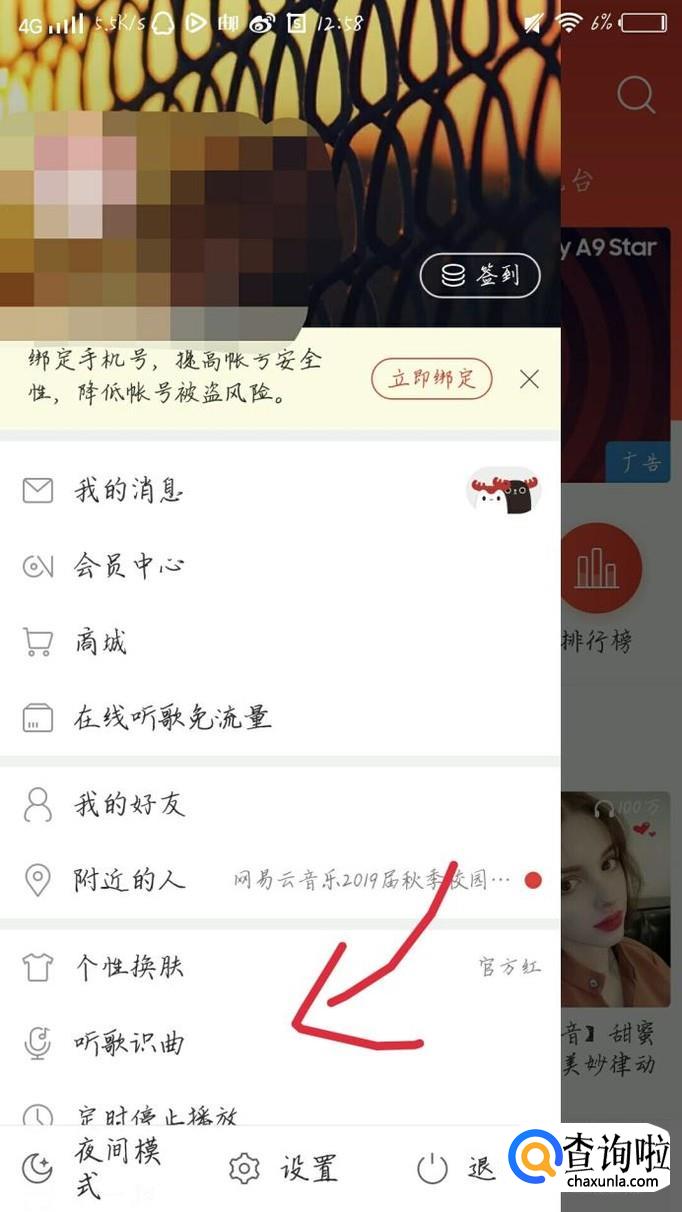Dismiss the phone binding banner
The width and height of the screenshot is (682, 1212).
pyautogui.click(x=529, y=379)
